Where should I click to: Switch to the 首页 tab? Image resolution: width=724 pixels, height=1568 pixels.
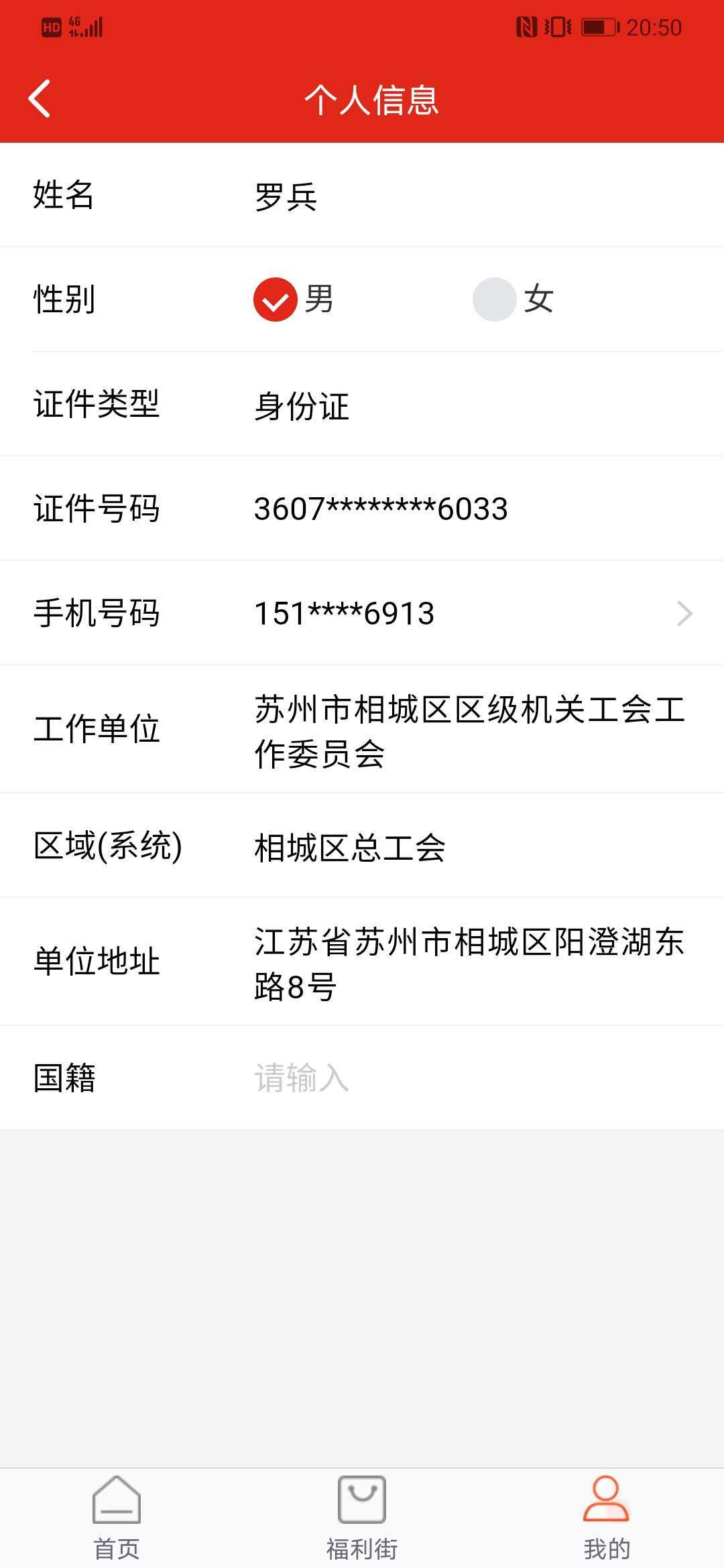coord(117,1518)
